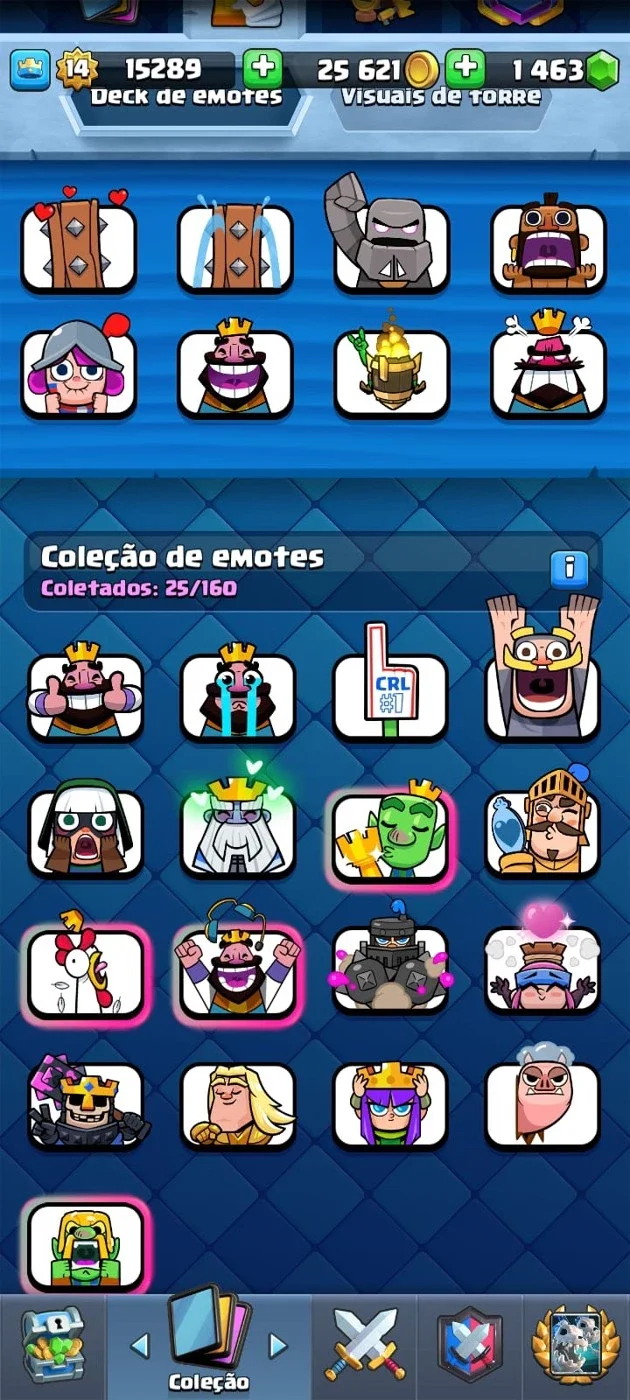Tap the arrow right of Coleção
Viewport: 630px width, 1400px height.
pos(277,1346)
